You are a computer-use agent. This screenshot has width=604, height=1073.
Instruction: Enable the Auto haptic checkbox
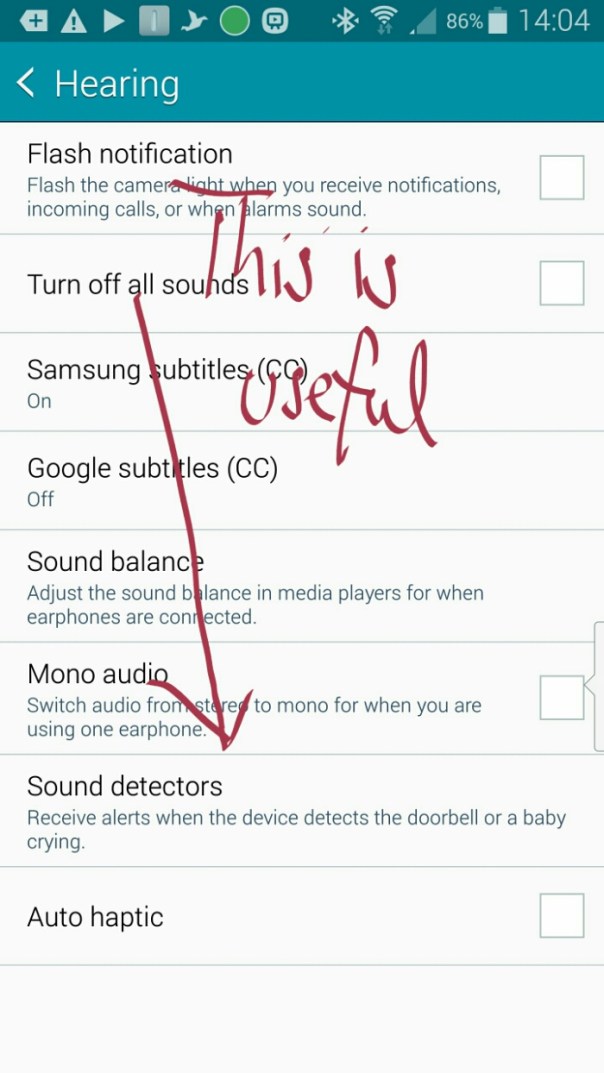pyautogui.click(x=561, y=915)
